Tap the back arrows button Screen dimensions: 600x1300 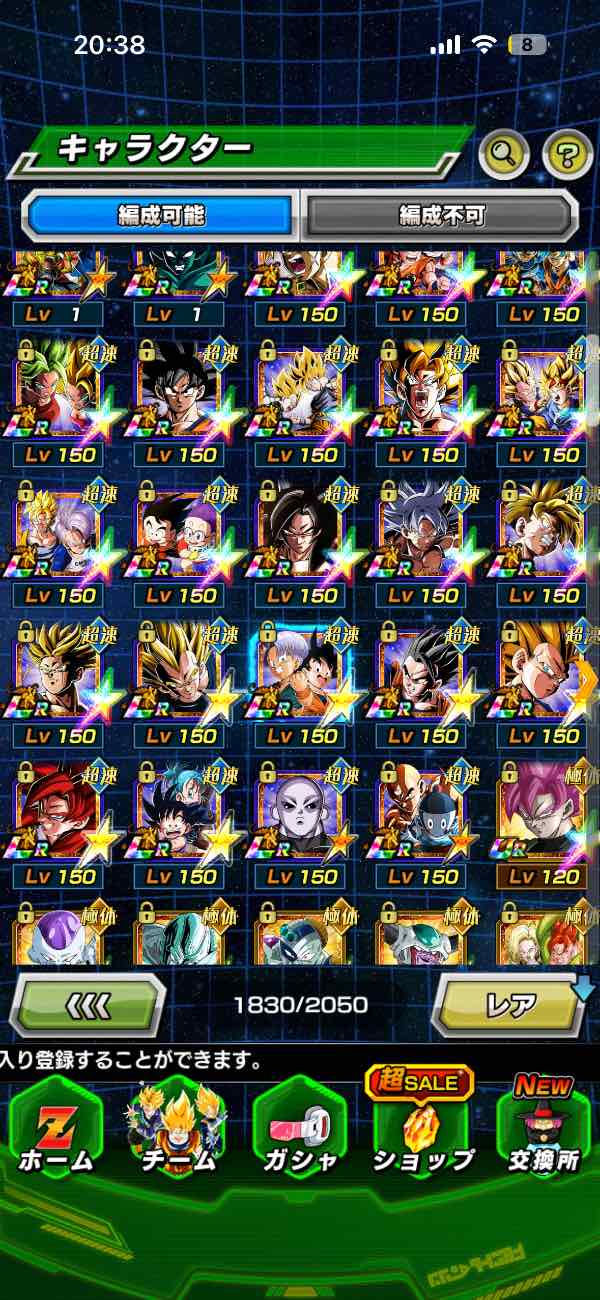pyautogui.click(x=88, y=1004)
